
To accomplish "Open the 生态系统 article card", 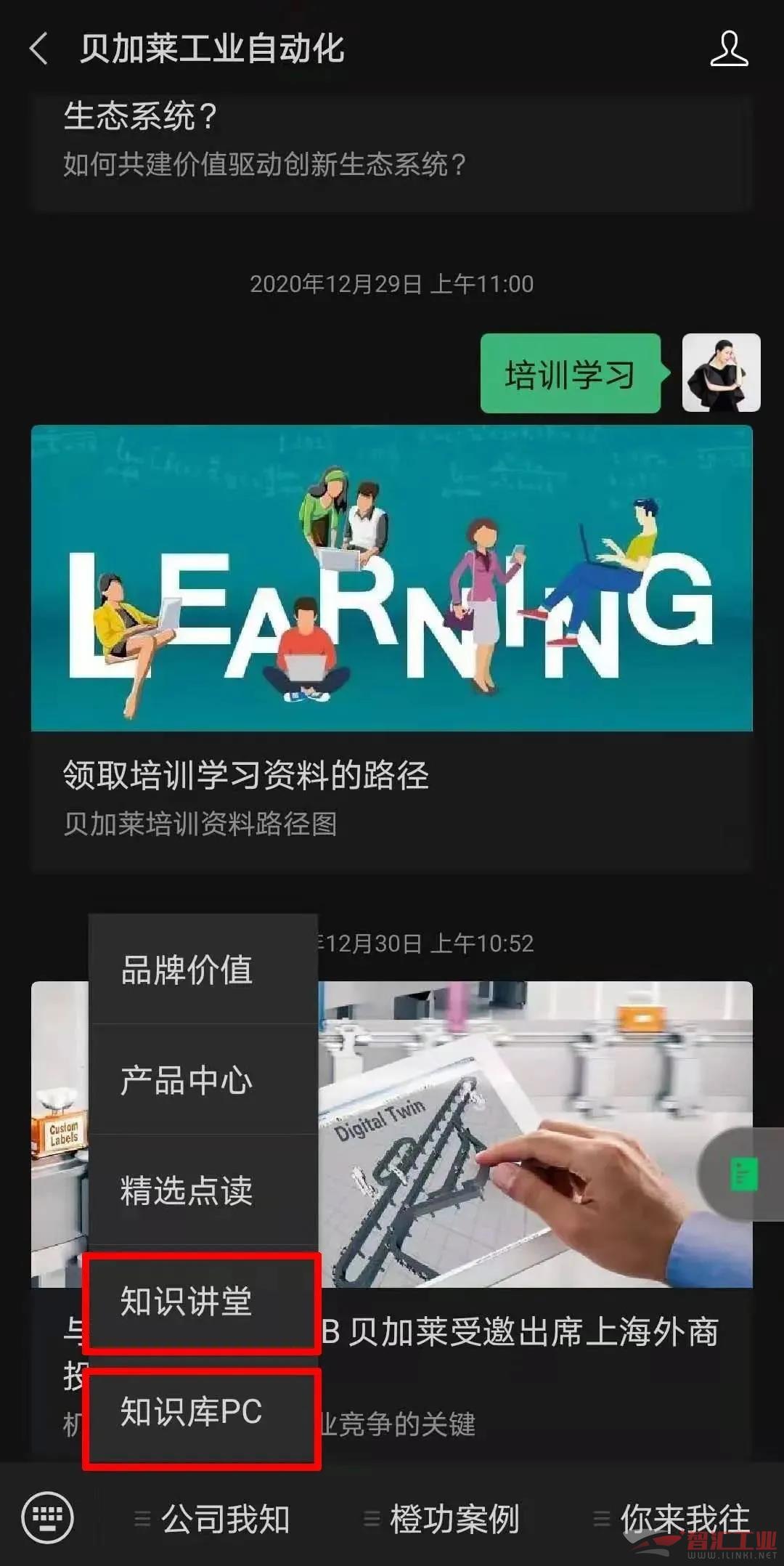I will click(392, 145).
